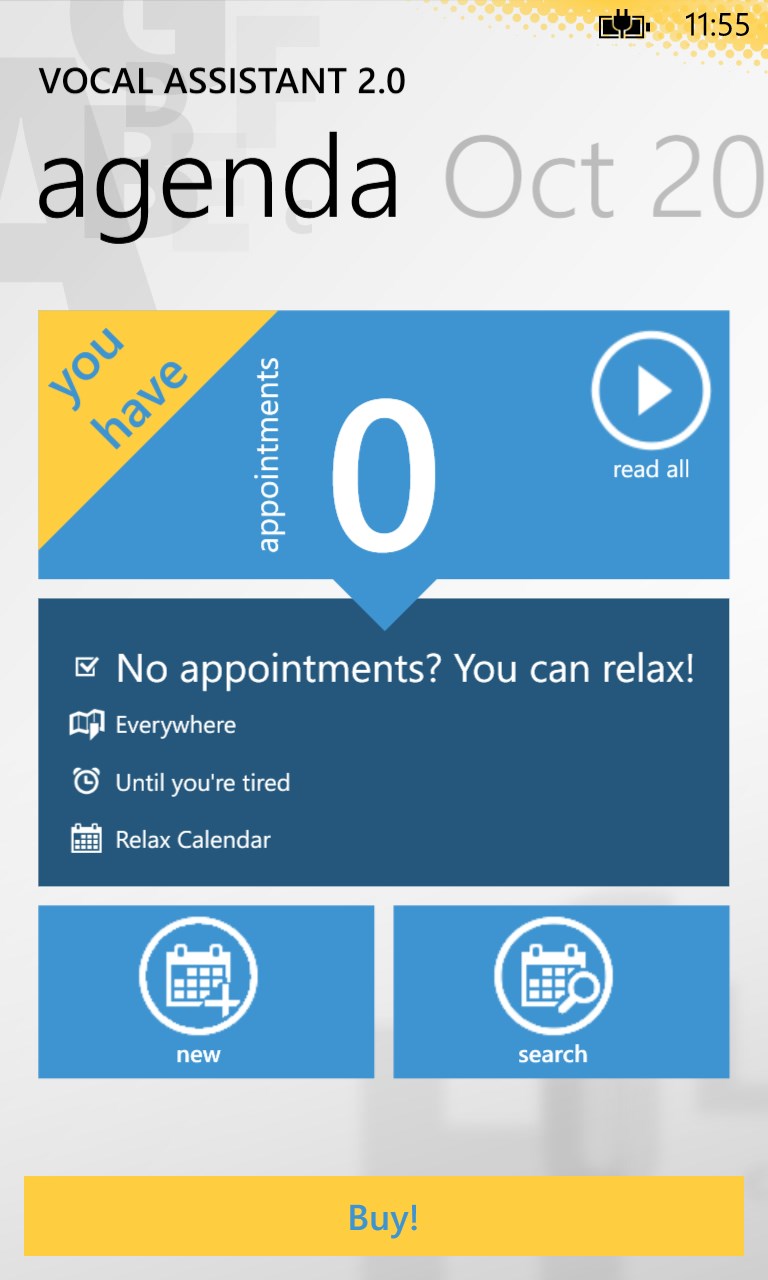Open the Relax Calendar grid icon
The height and width of the screenshot is (1280, 768).
point(86,839)
